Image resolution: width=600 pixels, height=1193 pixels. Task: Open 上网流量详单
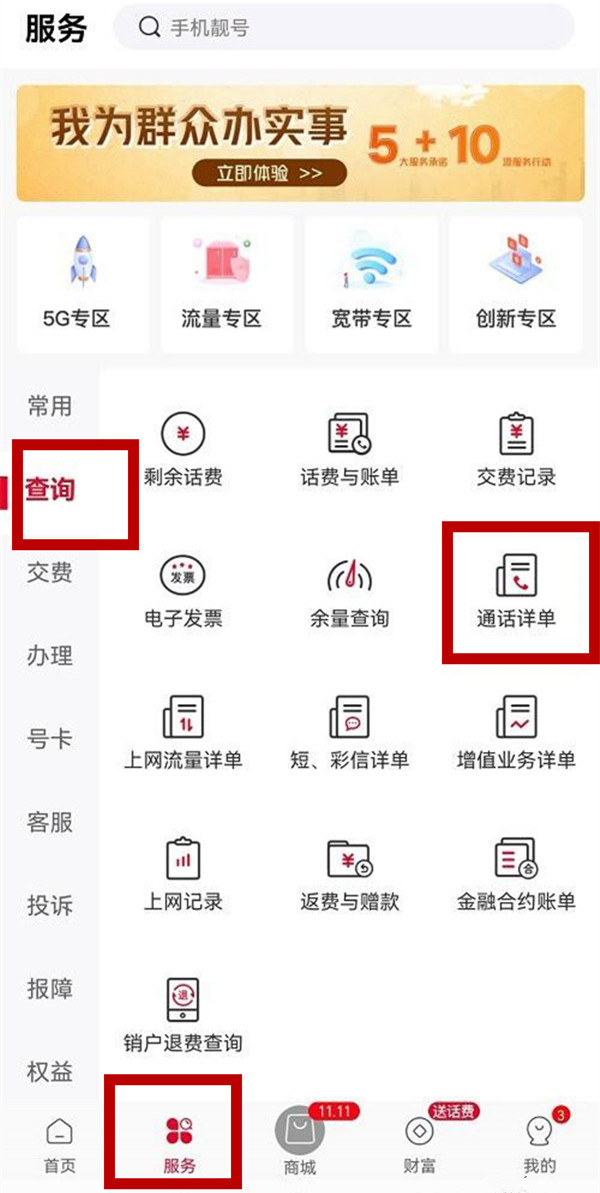click(183, 733)
